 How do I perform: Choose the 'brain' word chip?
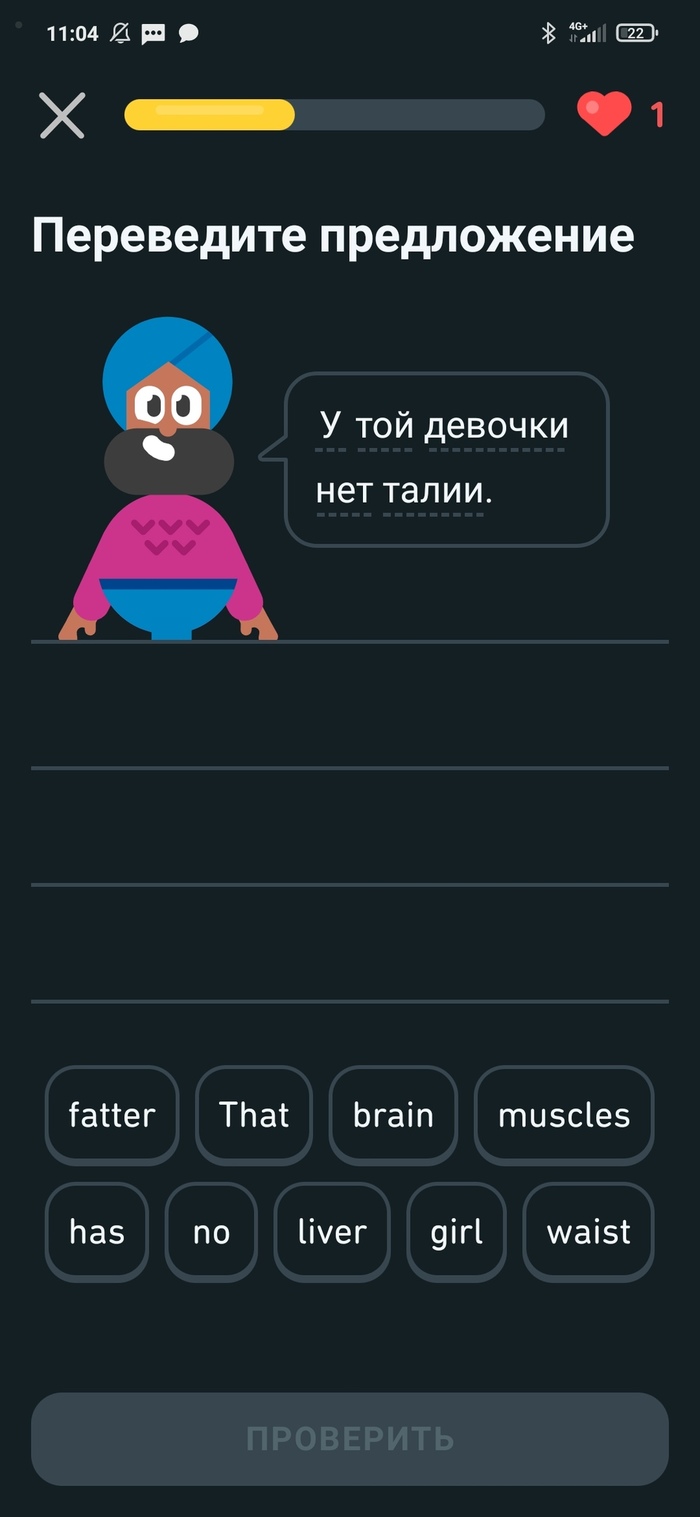[393, 1115]
